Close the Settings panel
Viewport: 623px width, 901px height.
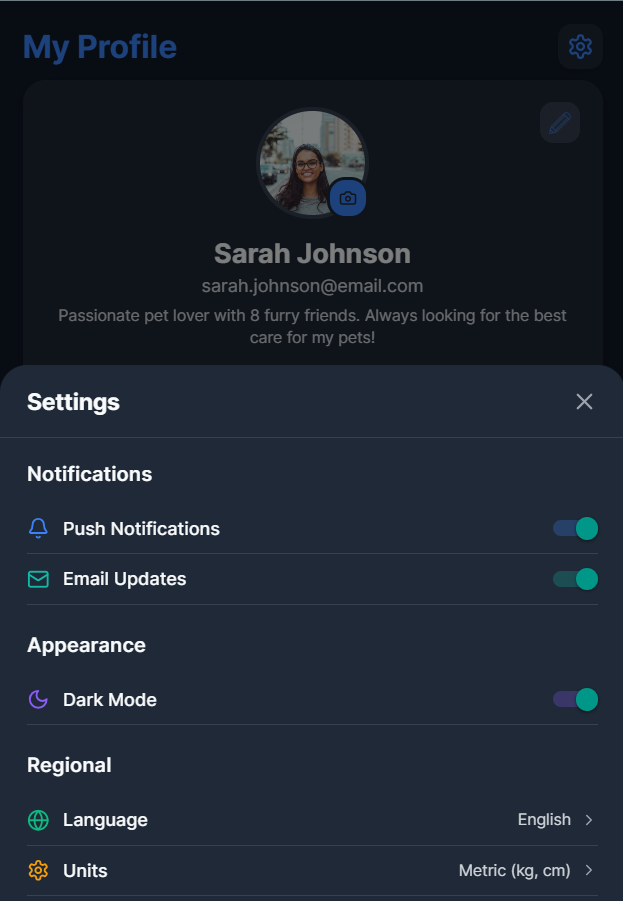point(584,402)
